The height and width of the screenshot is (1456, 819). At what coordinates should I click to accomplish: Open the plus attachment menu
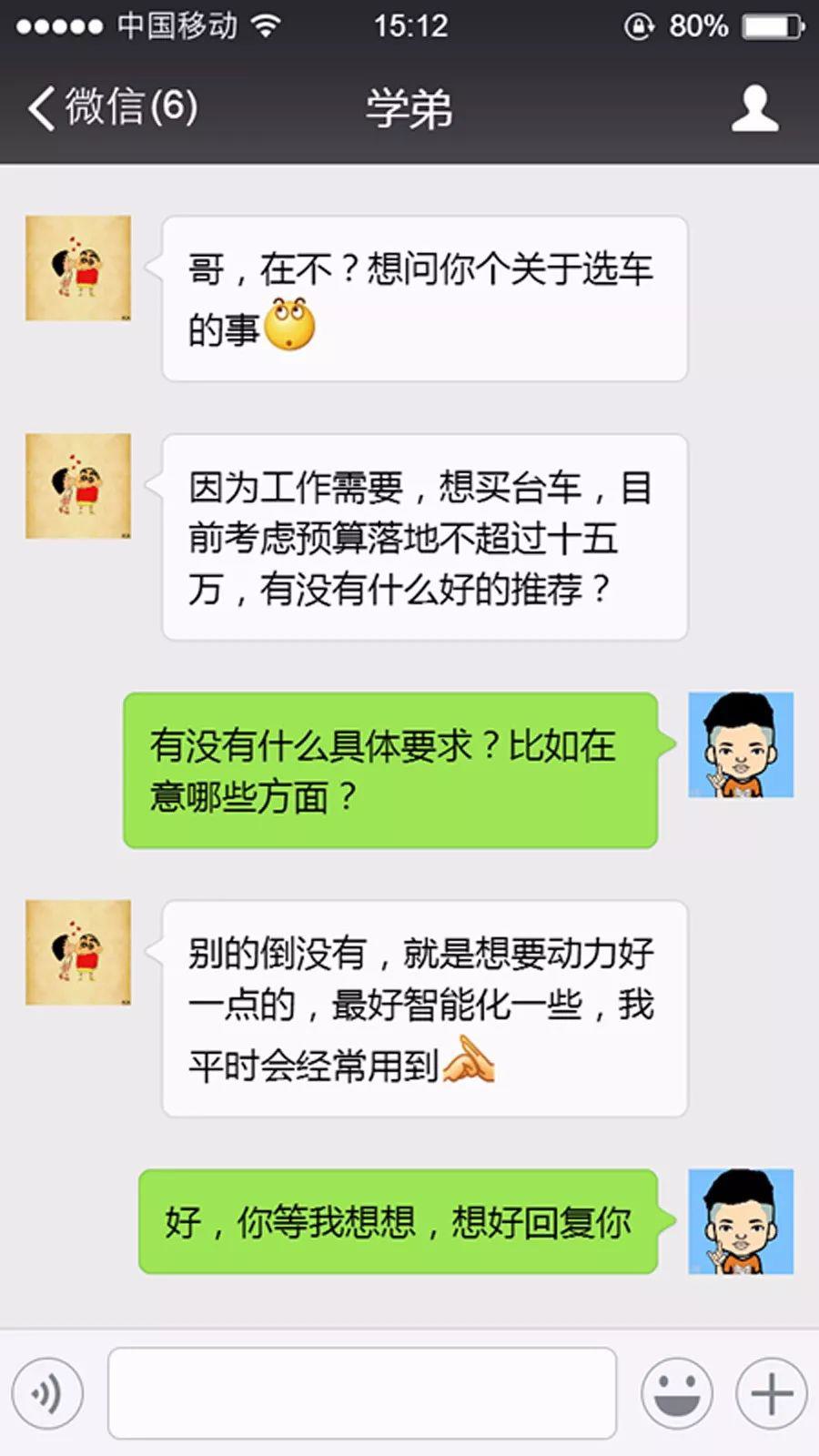771,1393
